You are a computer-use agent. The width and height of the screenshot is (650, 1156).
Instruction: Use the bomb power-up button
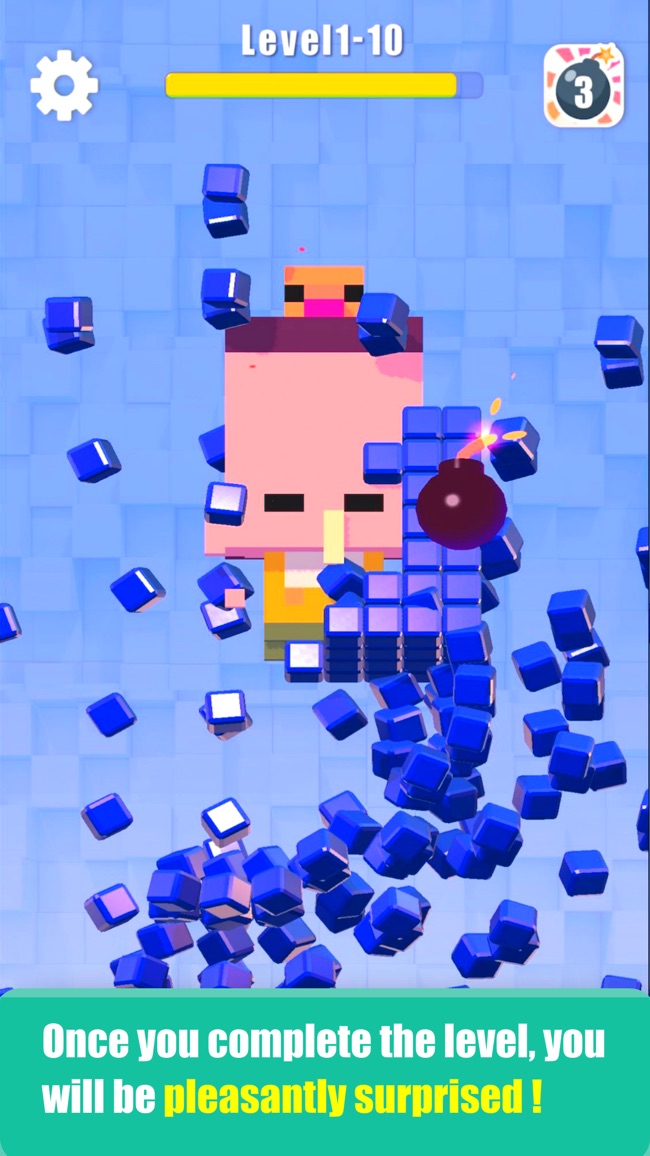click(584, 86)
